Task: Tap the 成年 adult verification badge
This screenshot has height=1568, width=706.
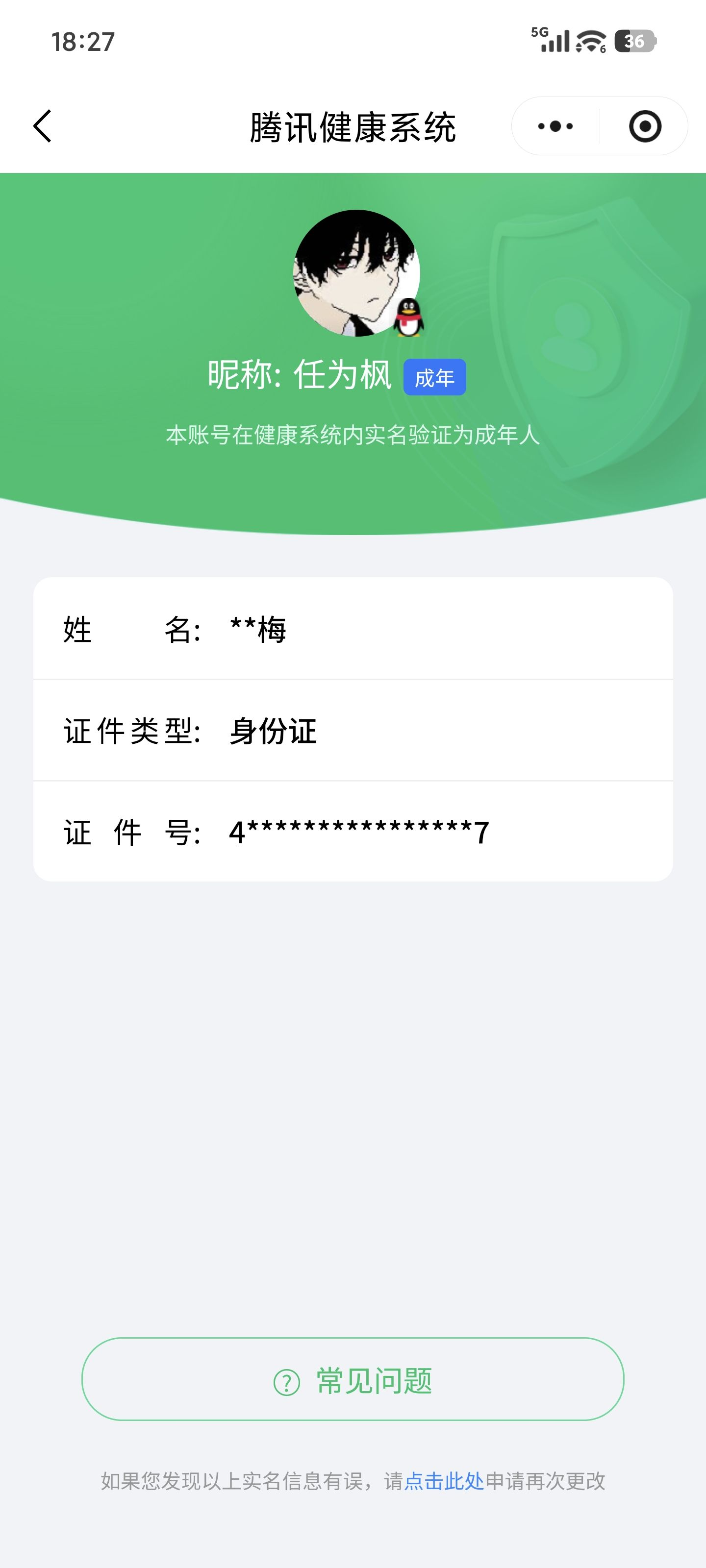Action: 435,377
